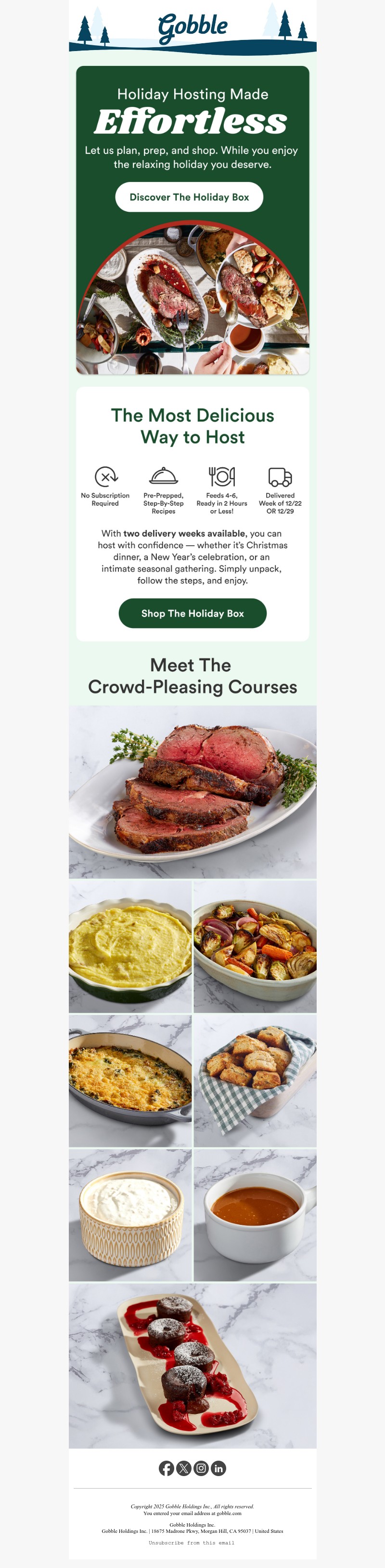Visit Gobble's Instagram page
Viewport: 385px width, 1568px height.
click(x=201, y=1468)
